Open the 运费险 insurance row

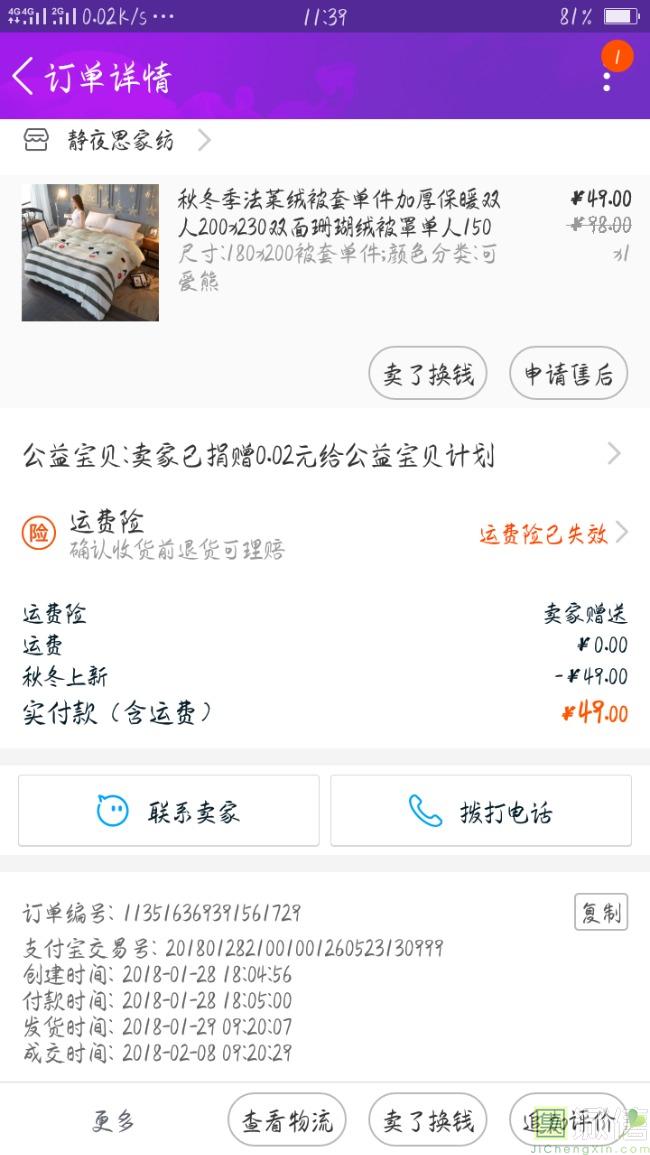point(324,533)
